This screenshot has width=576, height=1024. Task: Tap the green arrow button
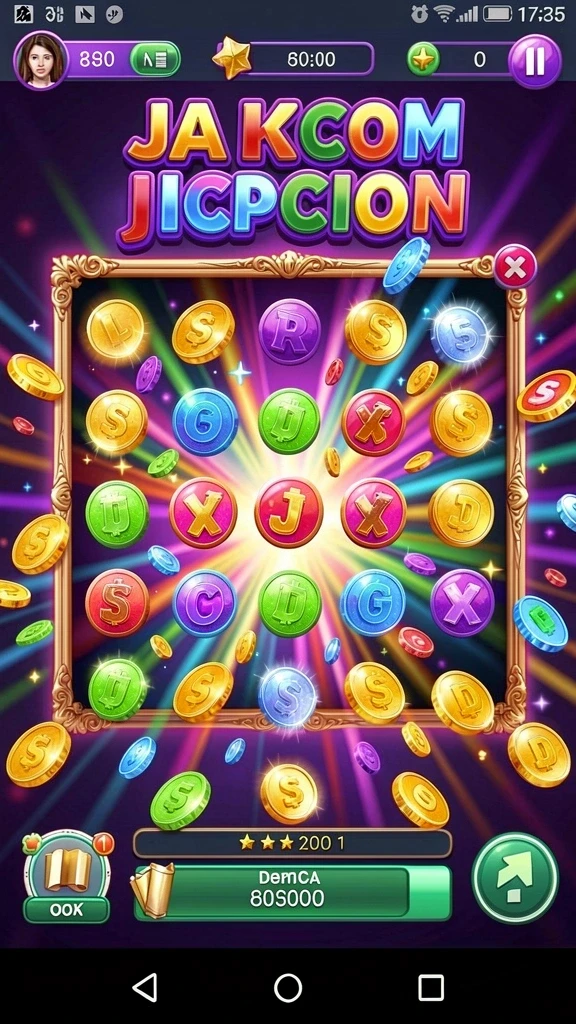[x=515, y=878]
